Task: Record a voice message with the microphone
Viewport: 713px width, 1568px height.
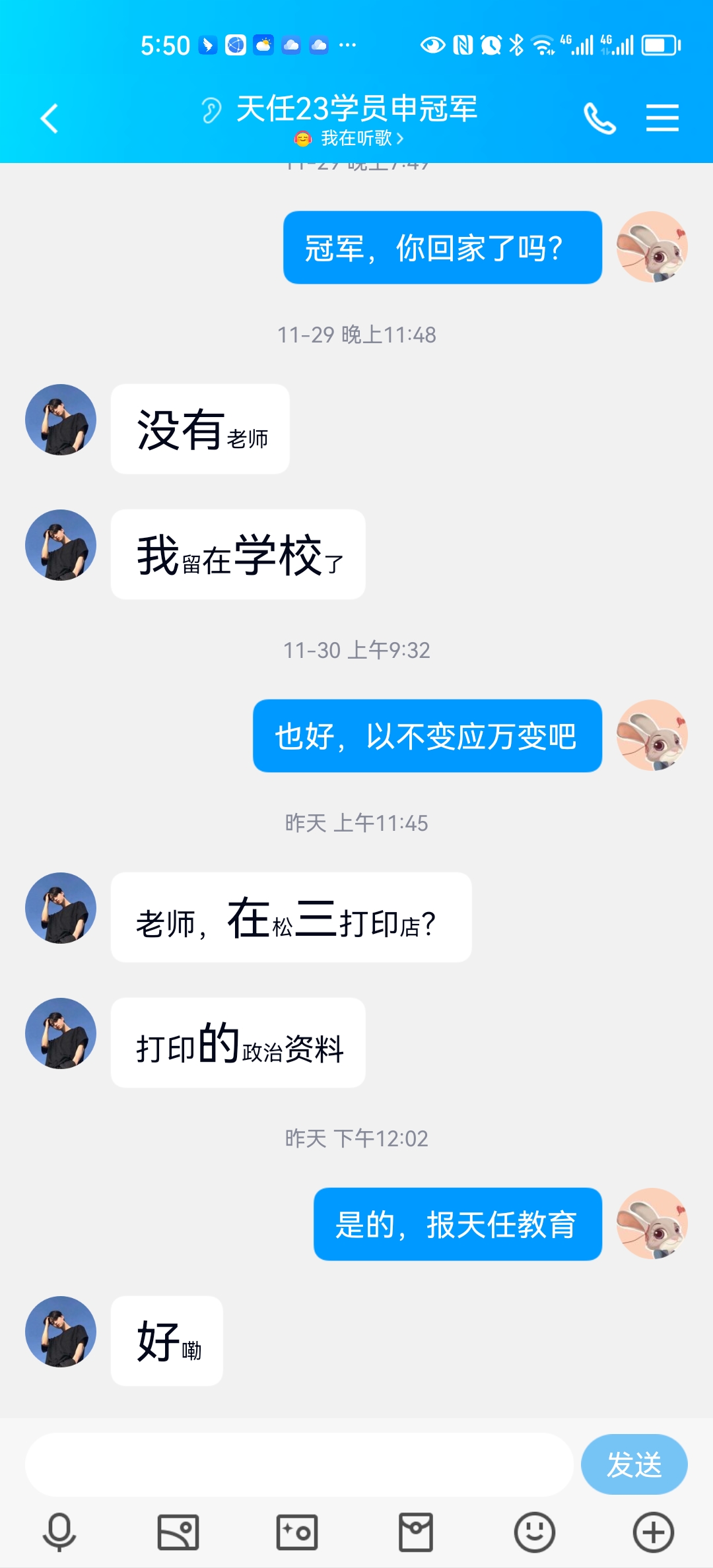Action: tap(59, 1532)
